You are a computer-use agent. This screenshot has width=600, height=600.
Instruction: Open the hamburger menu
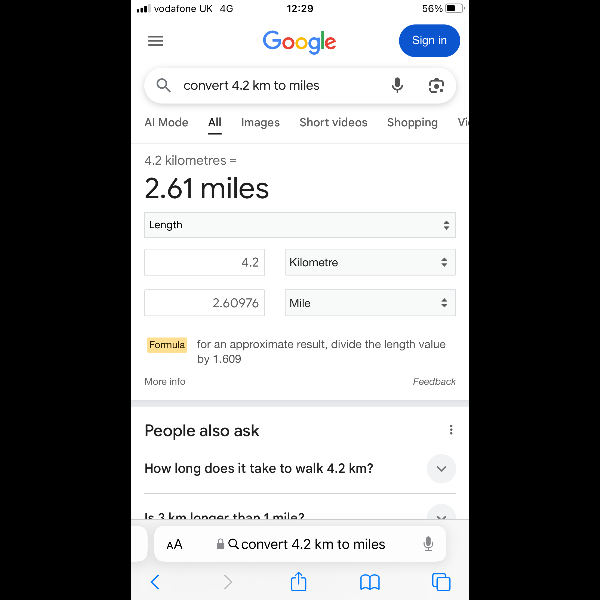point(155,41)
